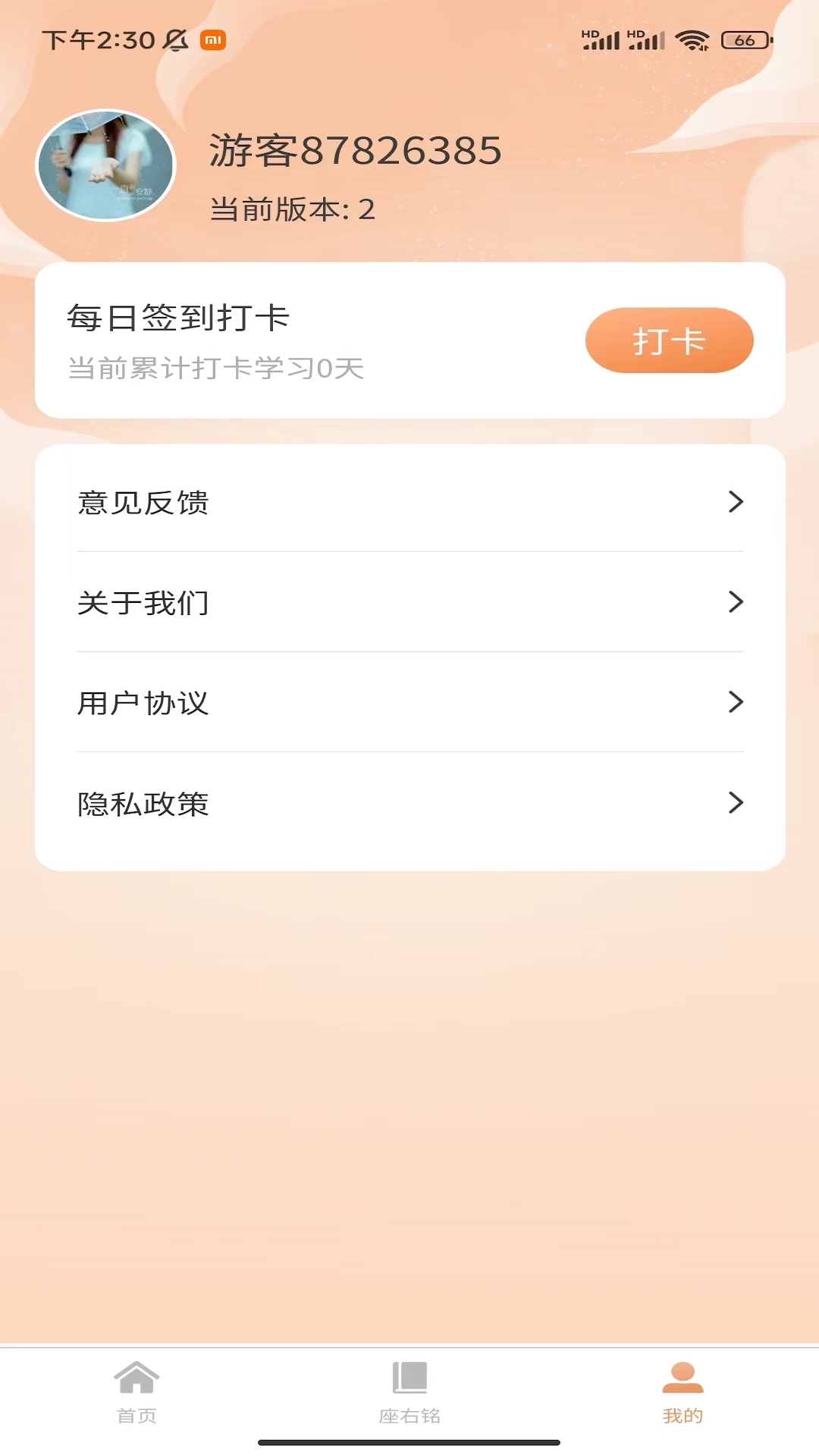The image size is (819, 1456).
Task: Tap the HD indicator in status bar
Action: coord(589,33)
